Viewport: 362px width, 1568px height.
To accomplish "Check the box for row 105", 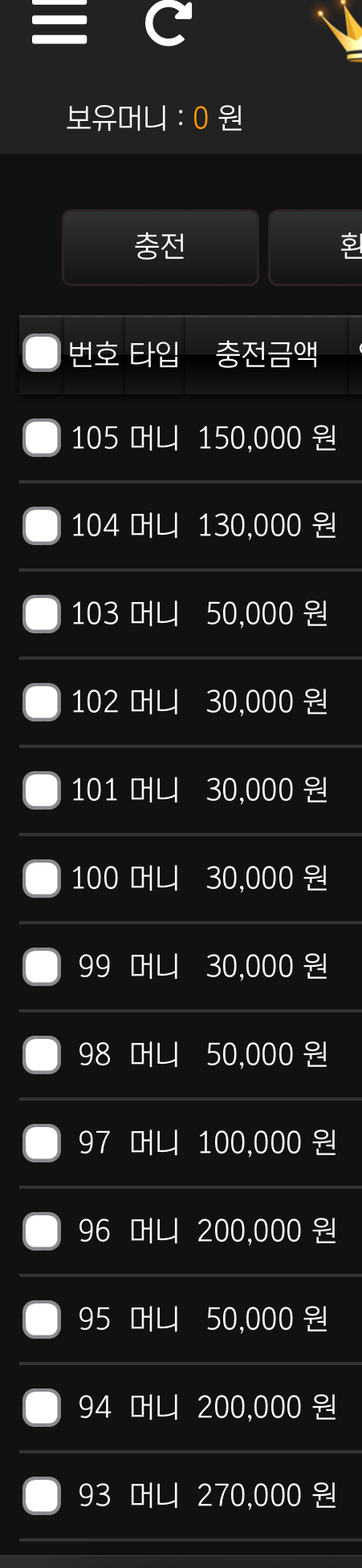I will pyautogui.click(x=42, y=438).
